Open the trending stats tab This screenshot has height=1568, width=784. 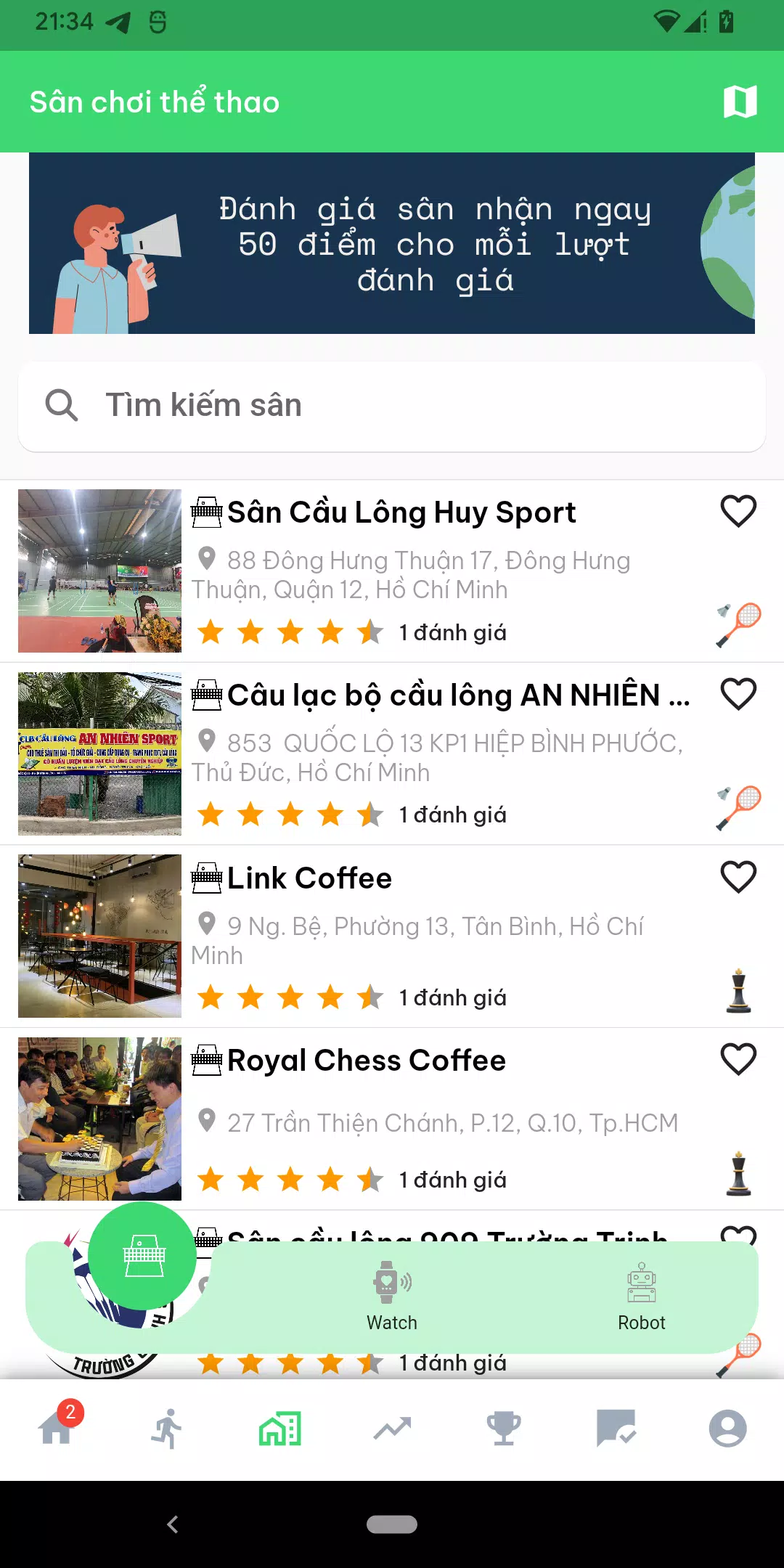point(392,1429)
